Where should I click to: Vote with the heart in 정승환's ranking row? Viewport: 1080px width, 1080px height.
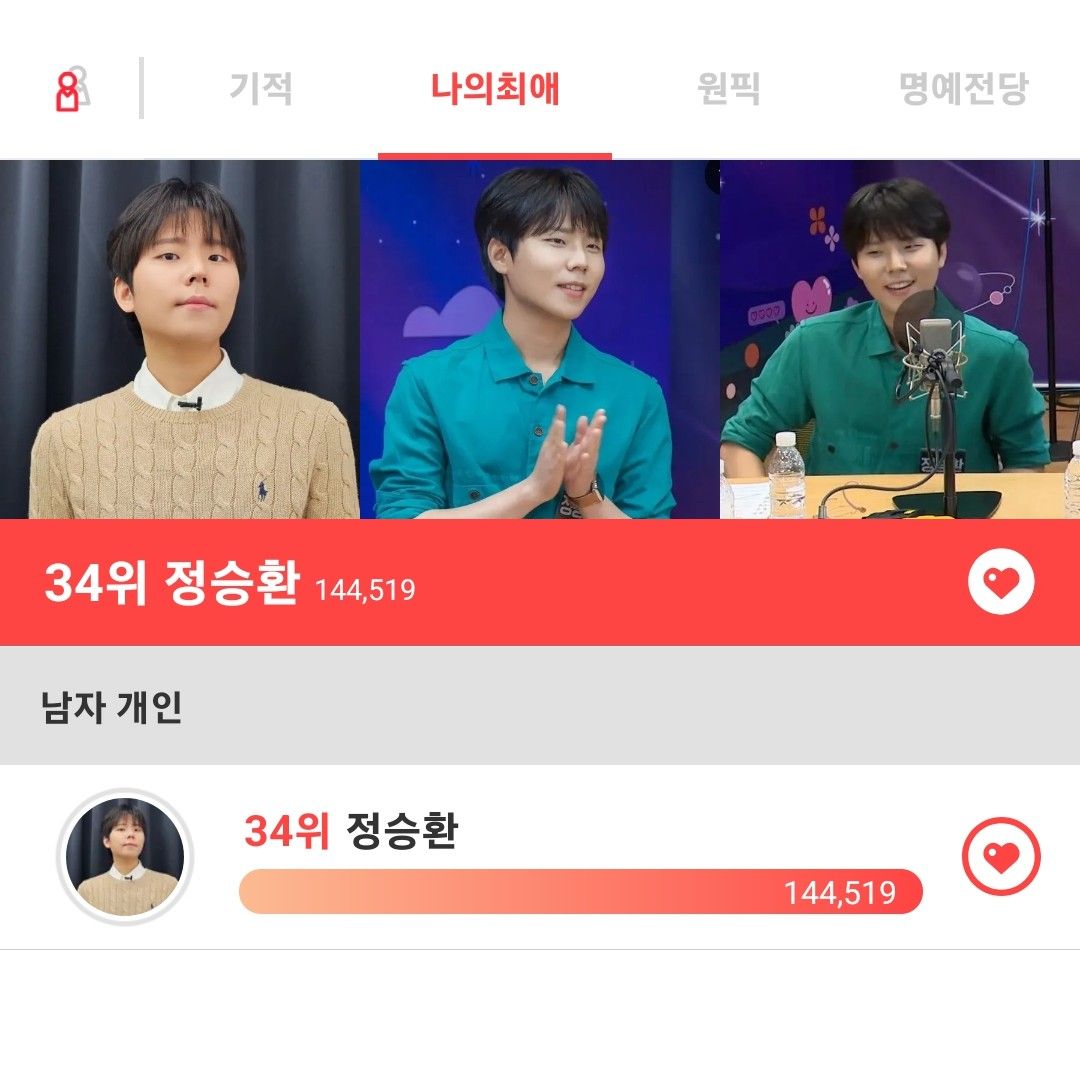(x=1000, y=856)
